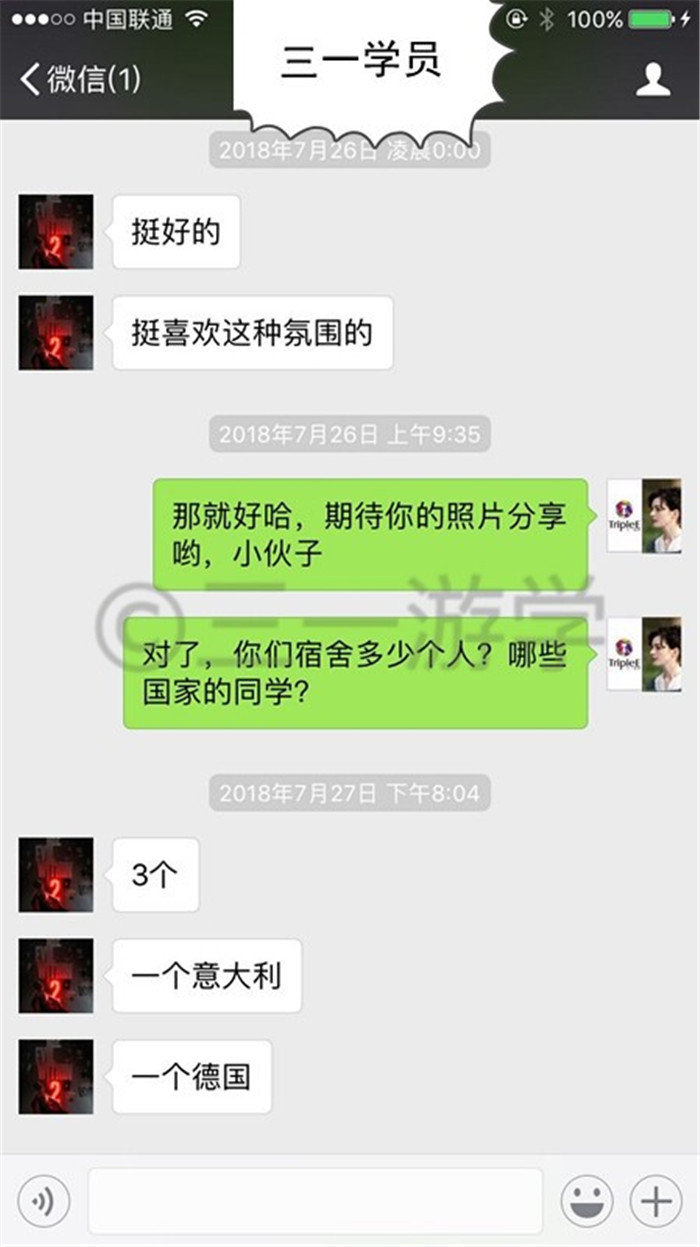The height and width of the screenshot is (1247, 700).
Task: Switch to voice input mode
Action: pyautogui.click(x=43, y=1200)
